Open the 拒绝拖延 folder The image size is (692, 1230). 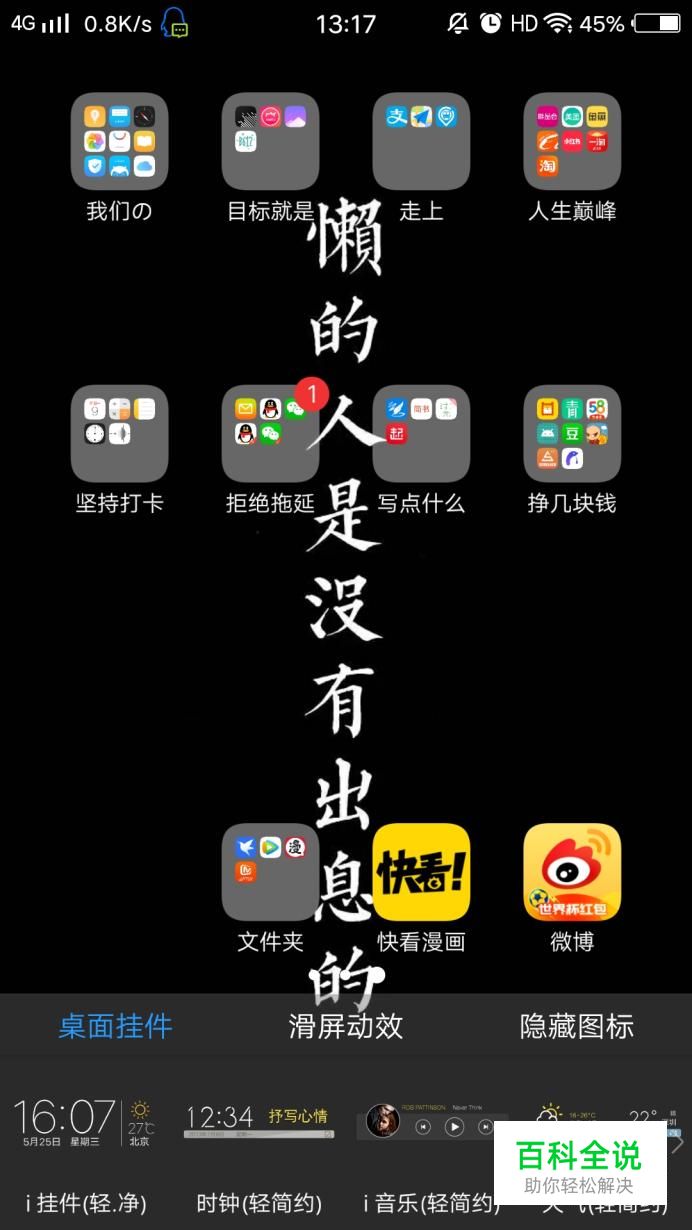pyautogui.click(x=270, y=434)
